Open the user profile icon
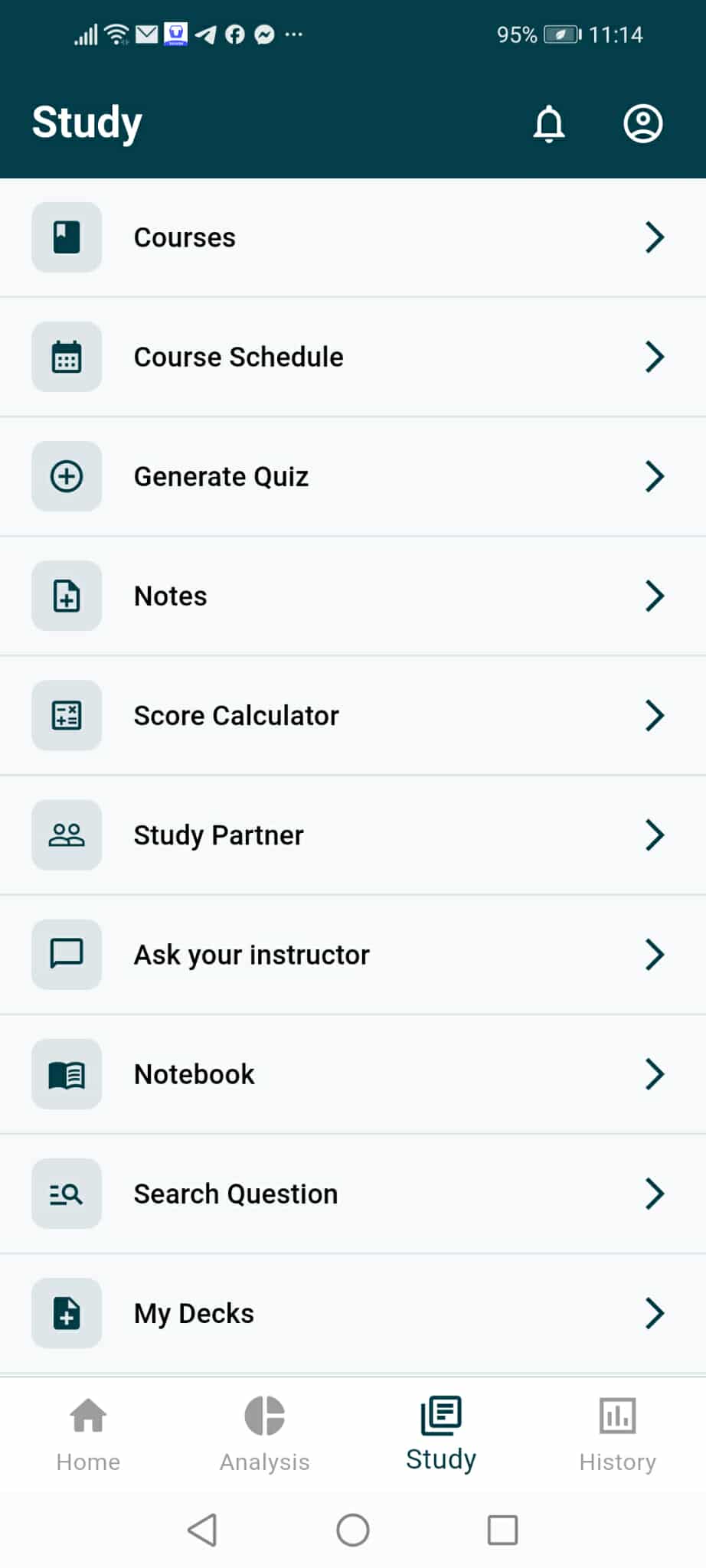The height and width of the screenshot is (1568, 706). point(642,124)
